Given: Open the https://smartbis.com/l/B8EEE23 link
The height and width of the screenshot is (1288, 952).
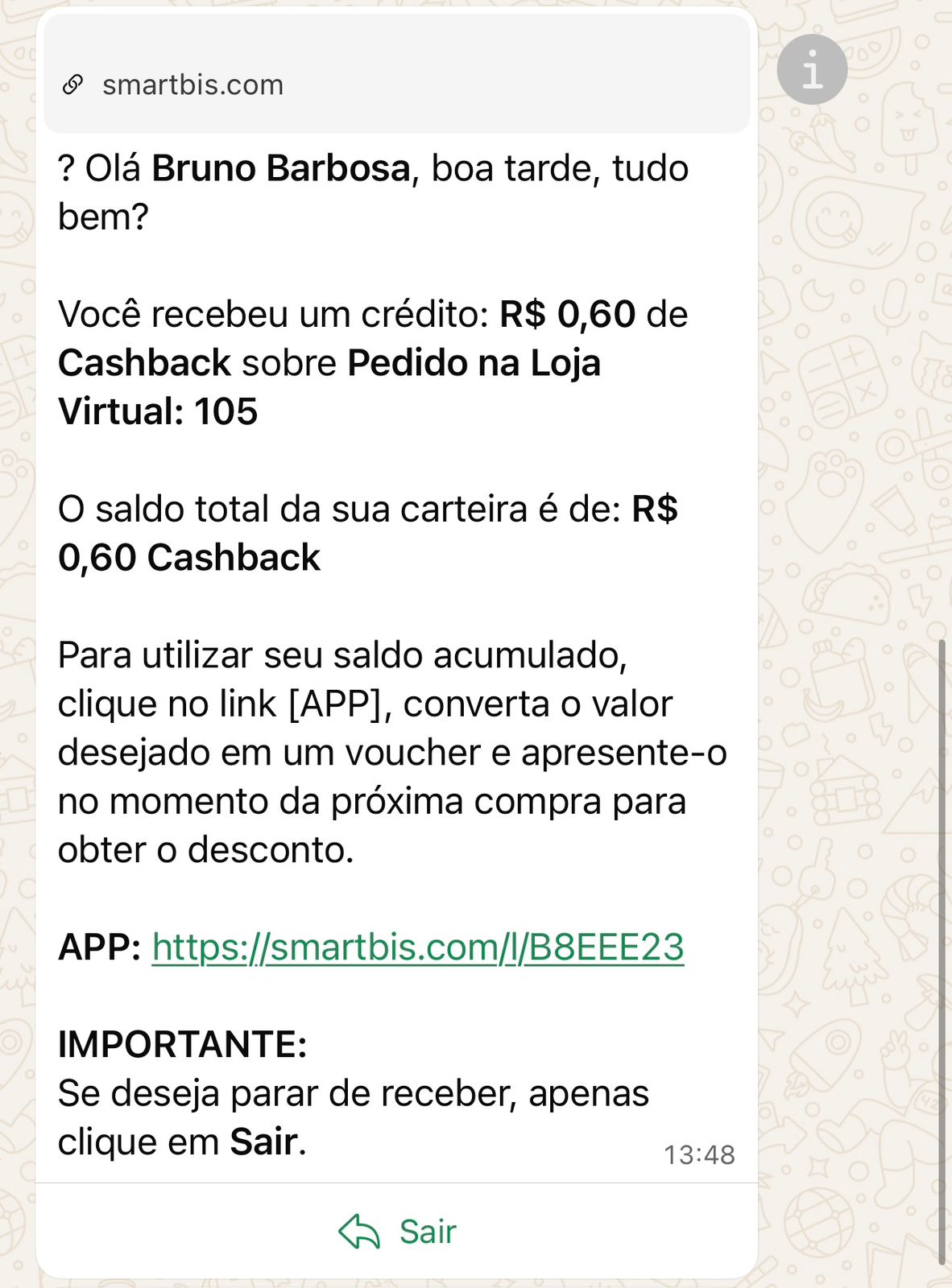Looking at the screenshot, I should point(417,947).
